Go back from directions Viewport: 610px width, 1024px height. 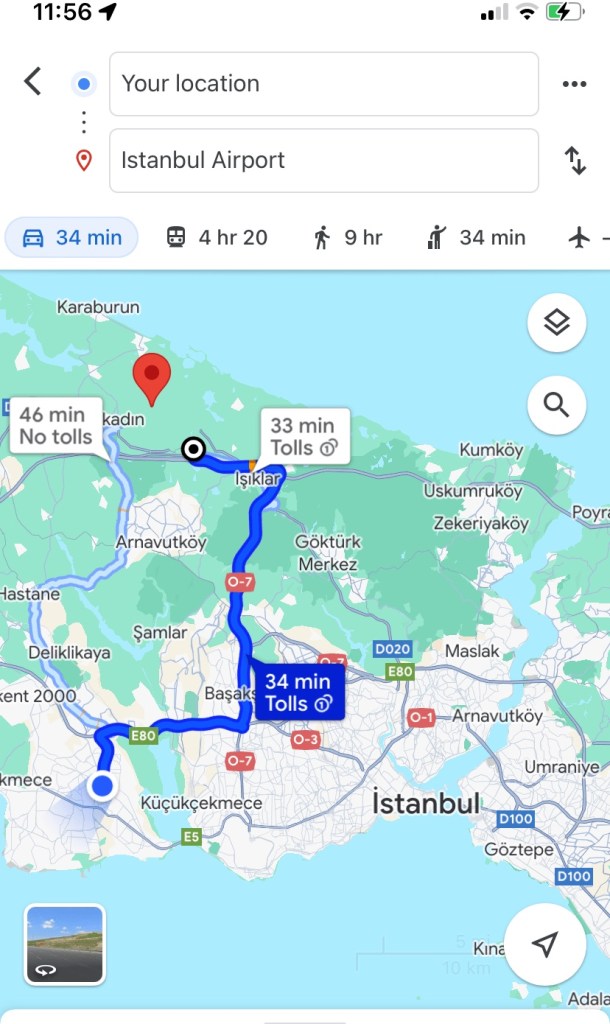33,82
